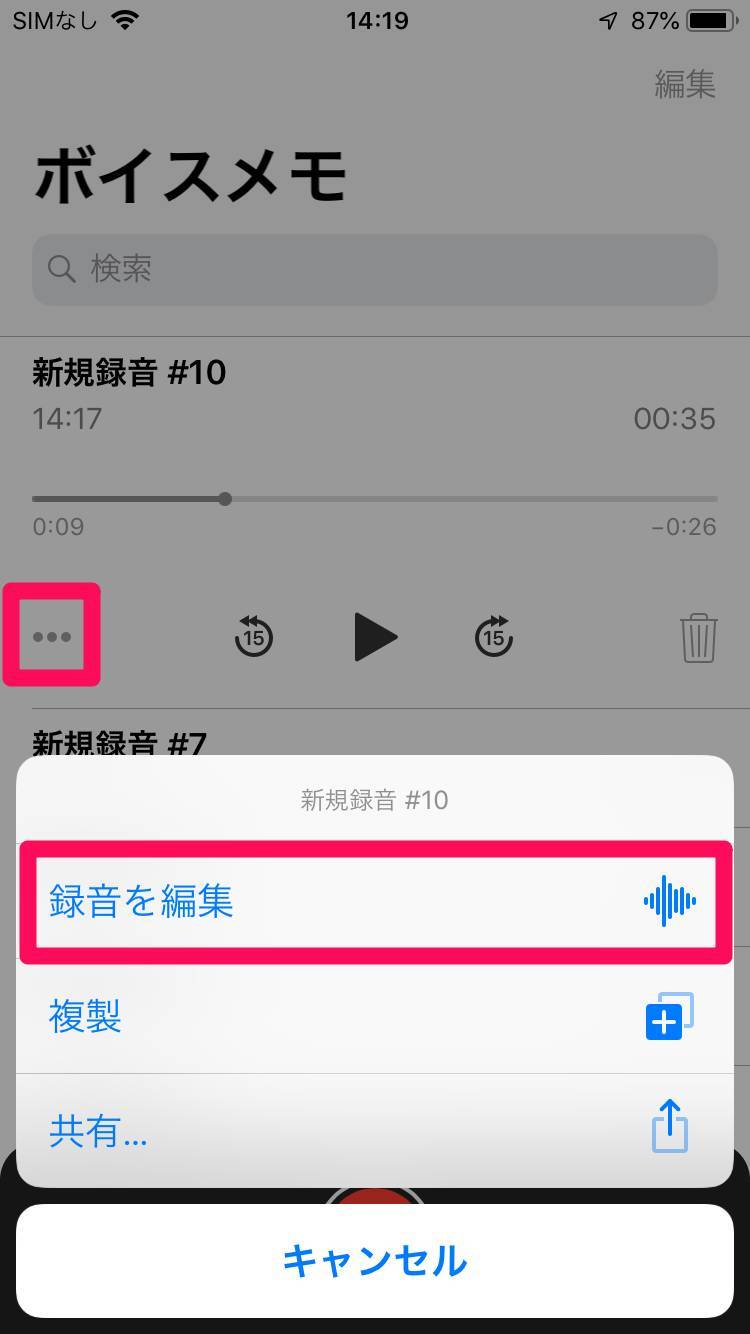The image size is (750, 1334).
Task: Select 録音を編集 to edit the recording
Action: [x=375, y=901]
